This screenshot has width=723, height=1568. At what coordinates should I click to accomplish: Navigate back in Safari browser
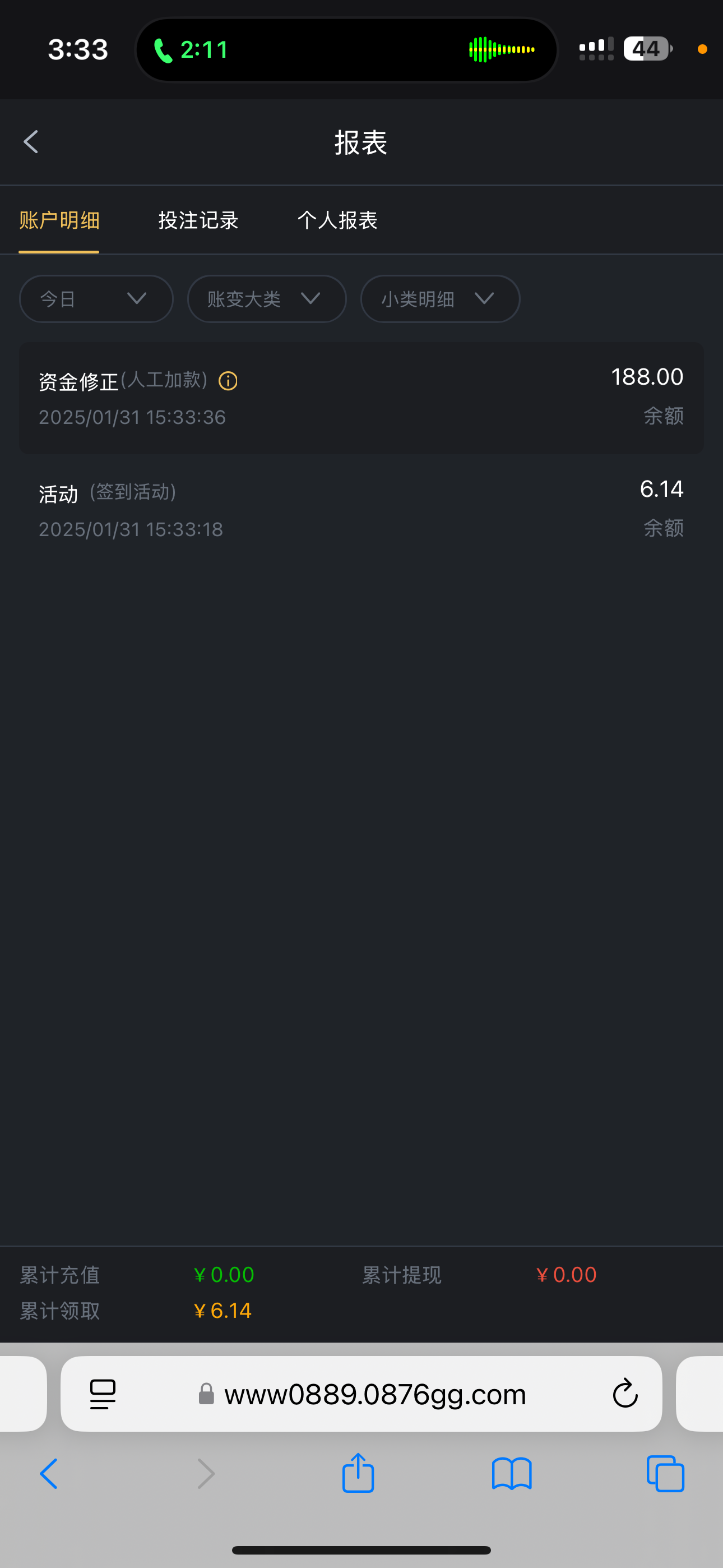coord(49,1474)
